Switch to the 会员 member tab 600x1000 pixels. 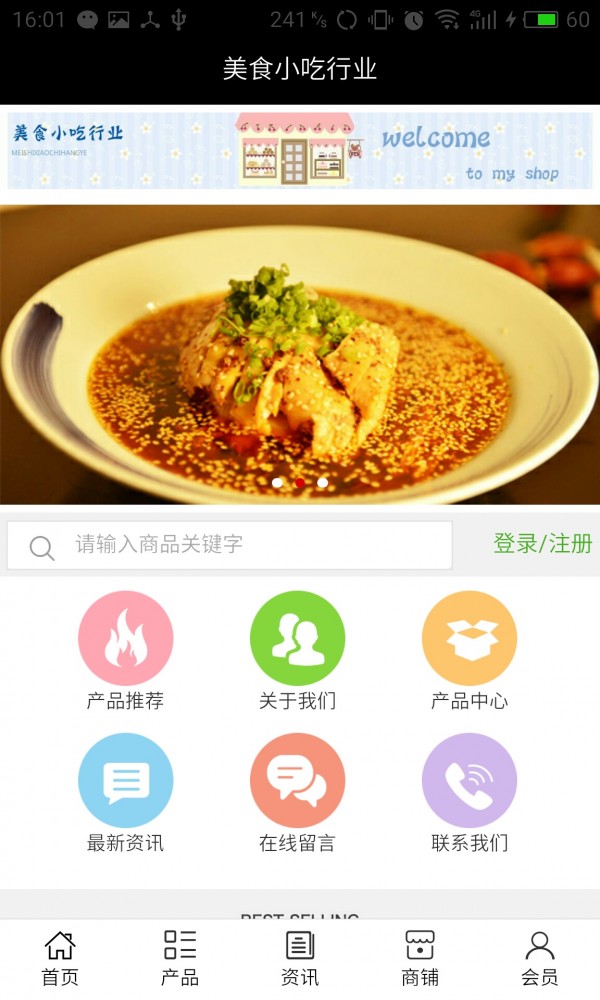tap(540, 958)
